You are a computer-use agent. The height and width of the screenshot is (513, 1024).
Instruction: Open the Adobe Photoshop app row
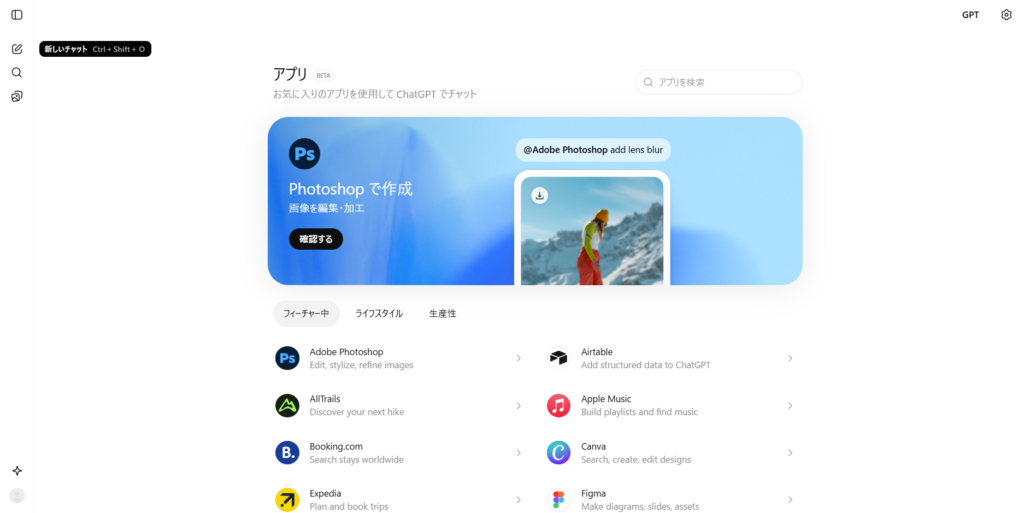point(399,358)
